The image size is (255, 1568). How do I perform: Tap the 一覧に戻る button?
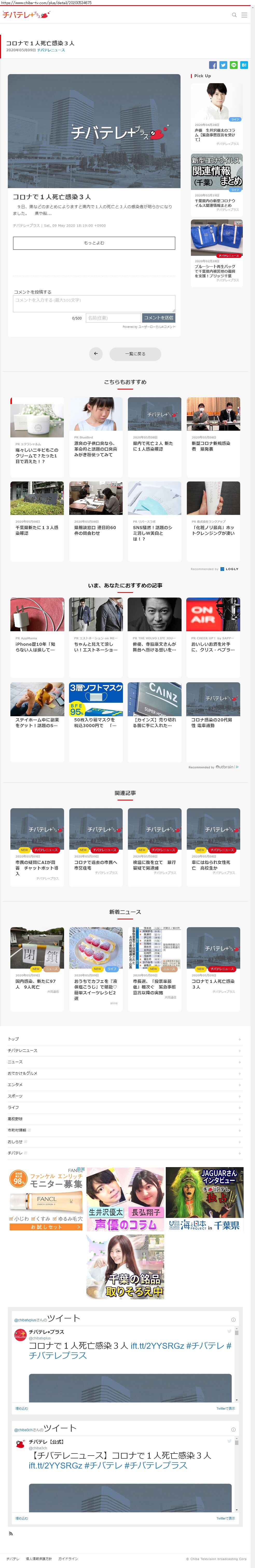click(135, 354)
